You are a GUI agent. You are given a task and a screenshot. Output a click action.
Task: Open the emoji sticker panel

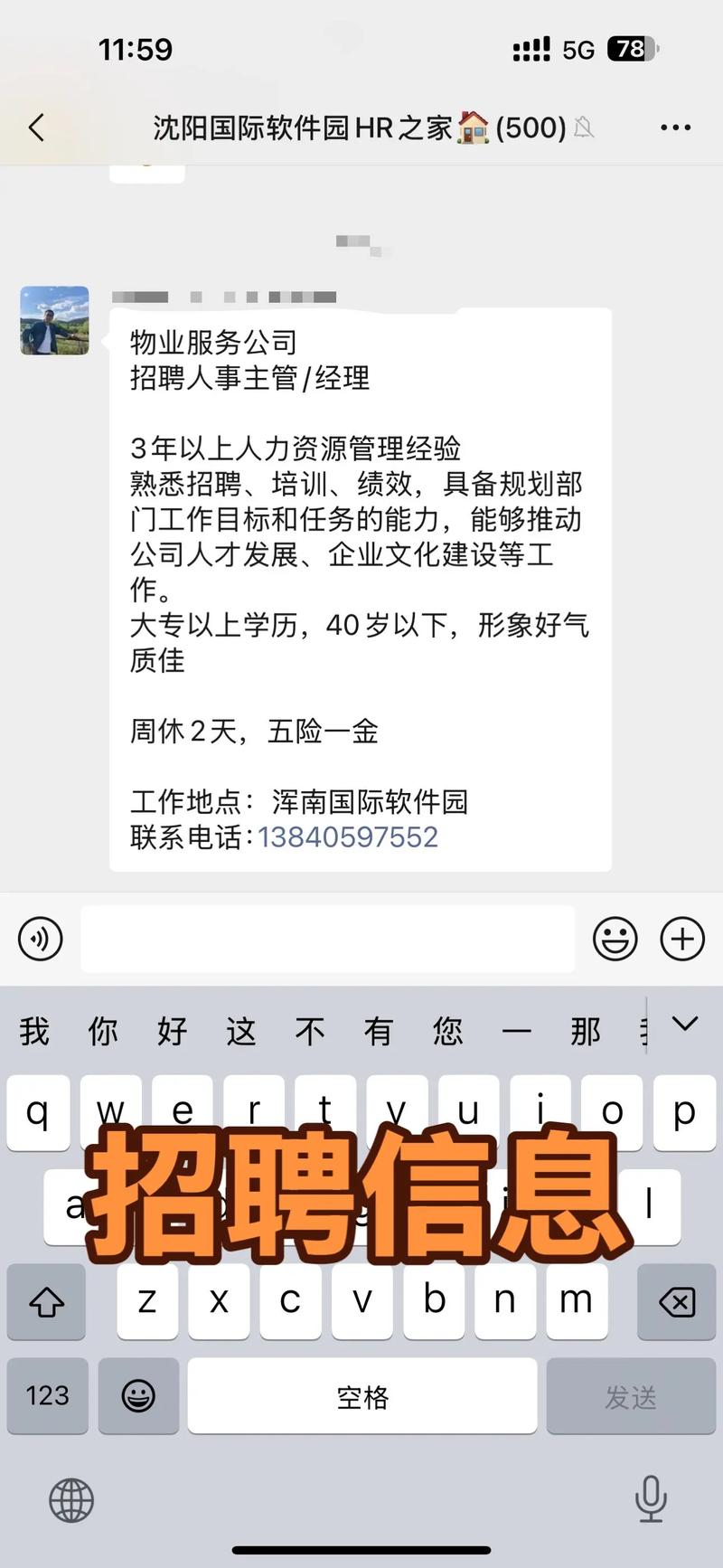point(615,939)
